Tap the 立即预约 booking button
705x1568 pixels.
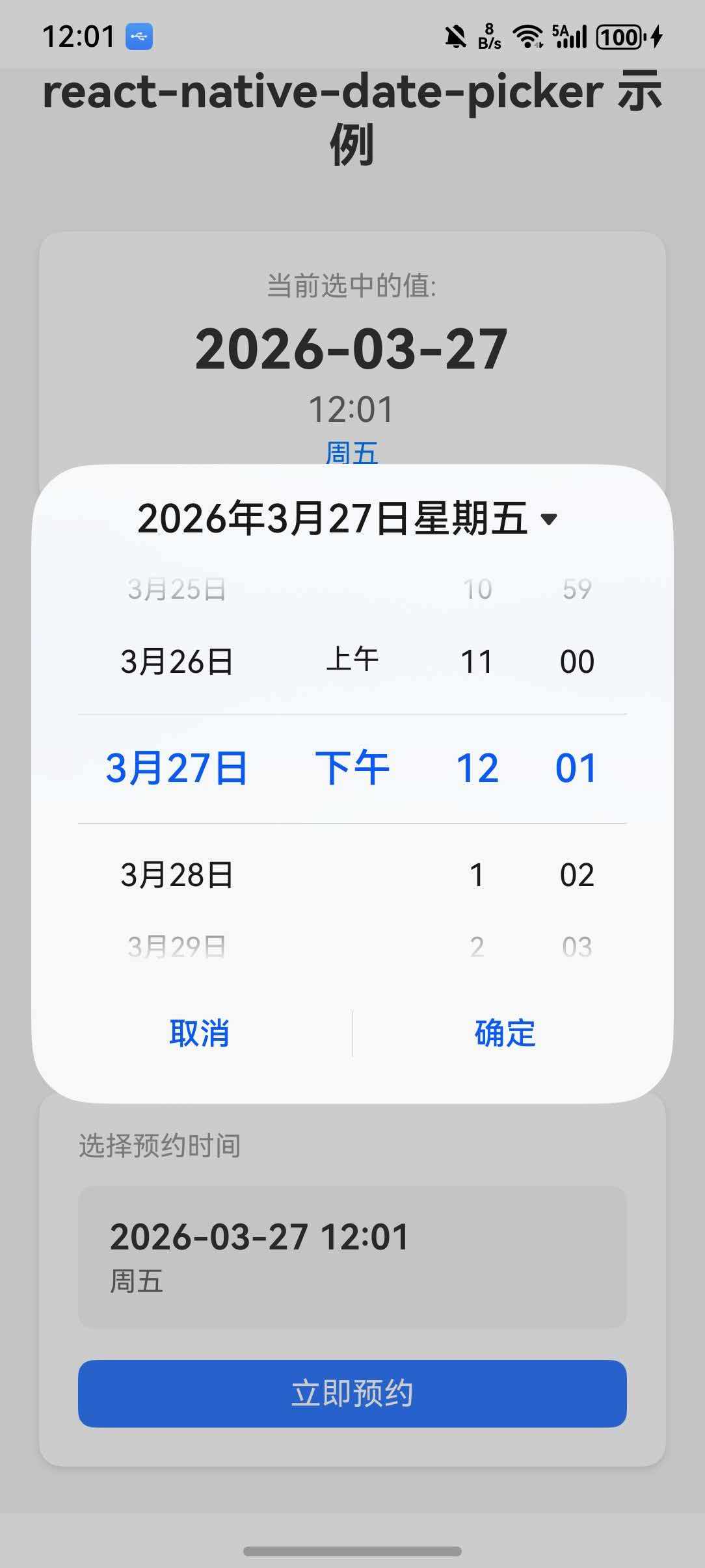pos(352,1392)
